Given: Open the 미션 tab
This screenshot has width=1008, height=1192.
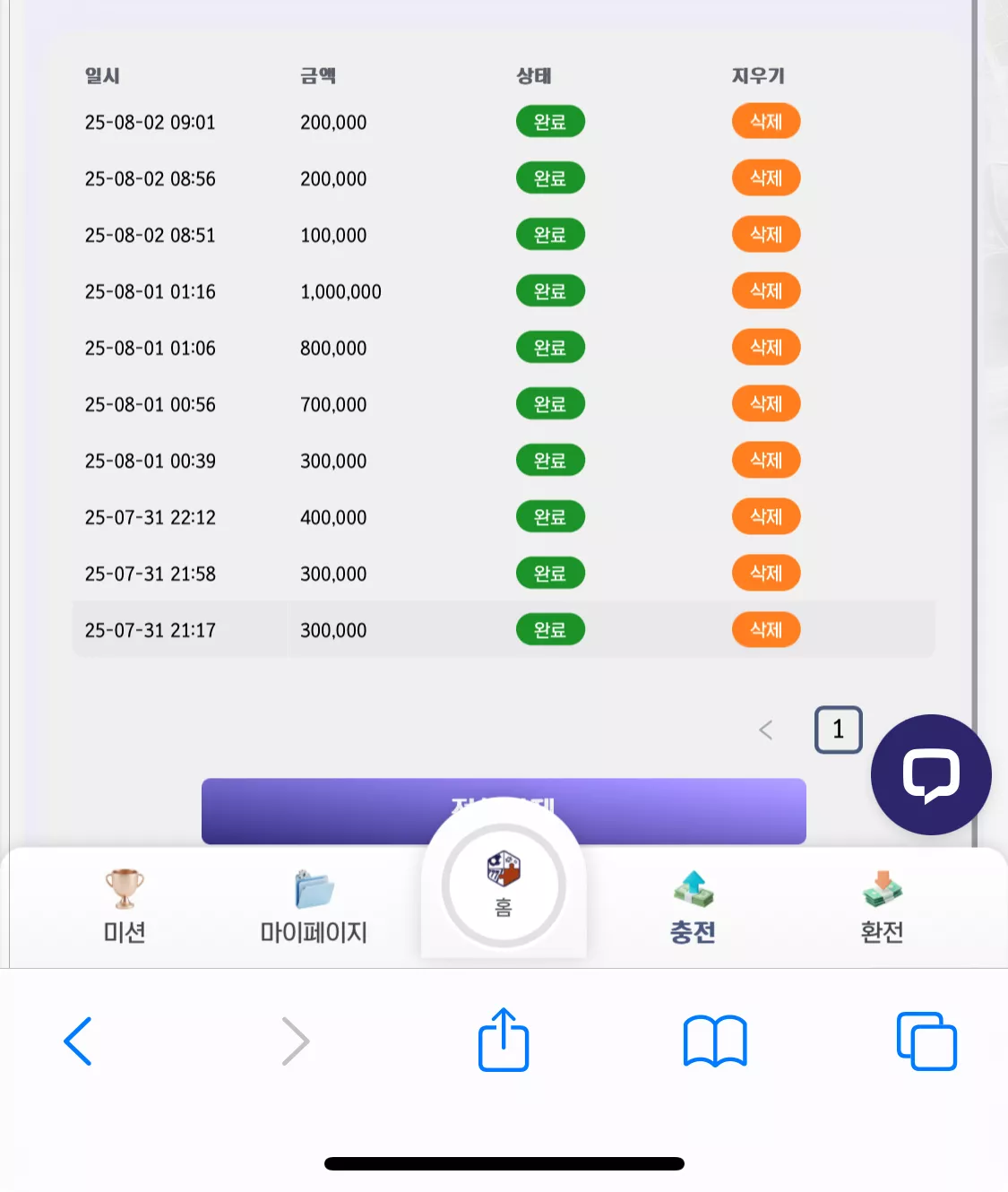Looking at the screenshot, I should click(125, 907).
